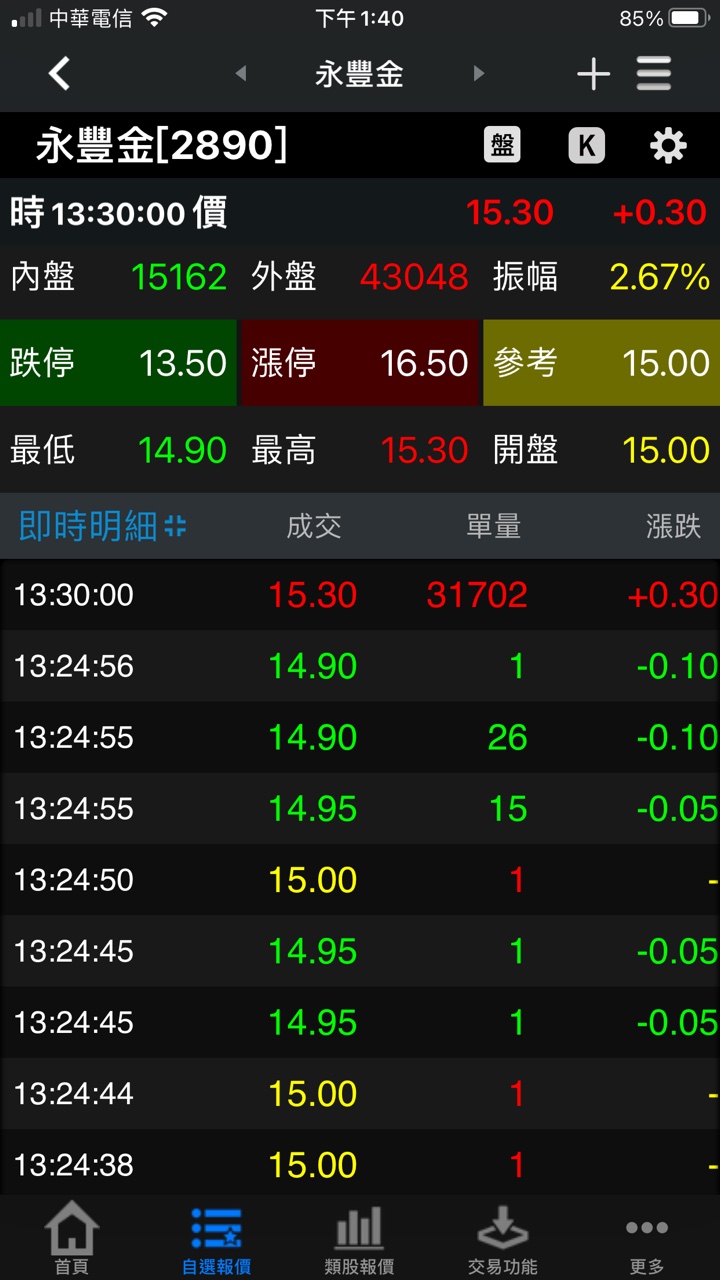Collapse the 即時明細 section
The height and width of the screenshot is (1280, 720).
176,526
